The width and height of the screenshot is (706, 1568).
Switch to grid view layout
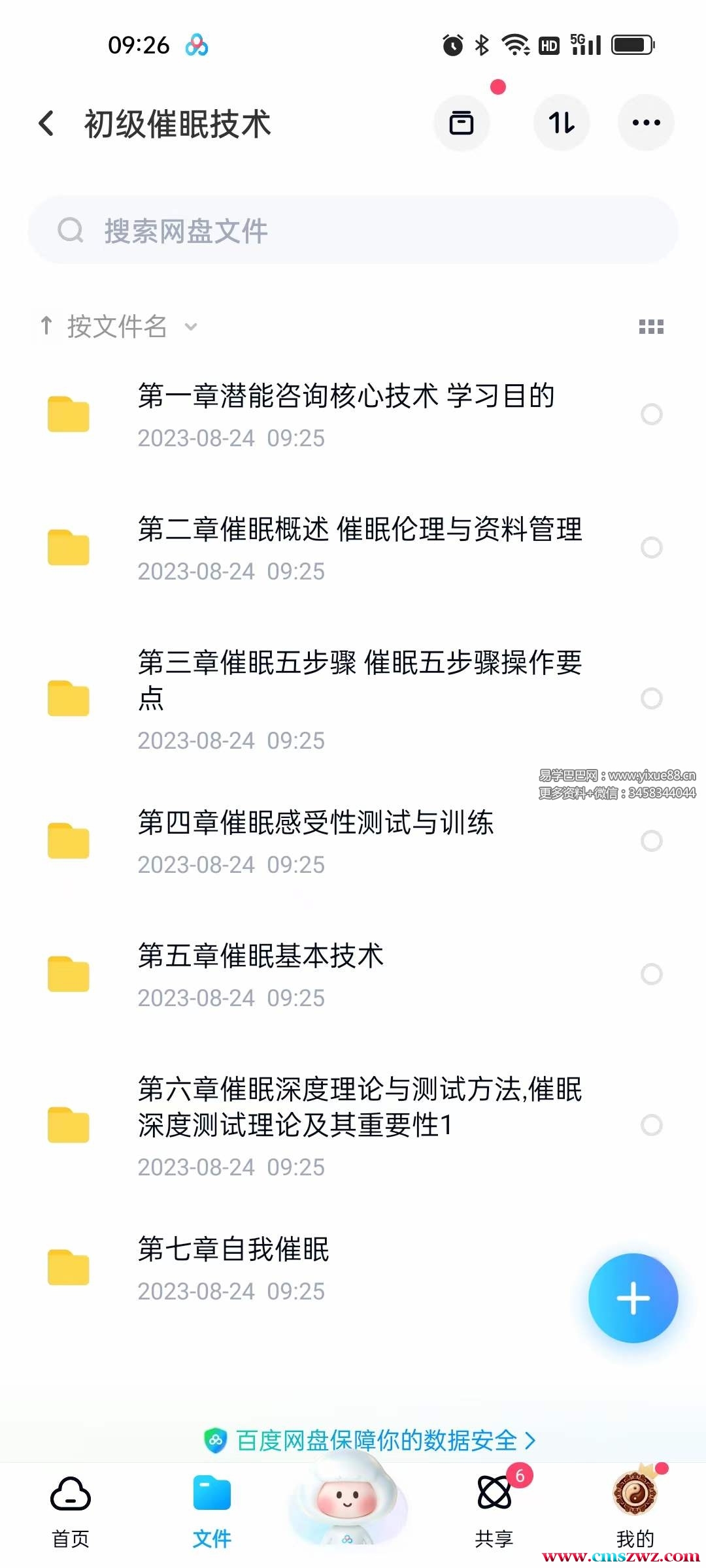tap(650, 327)
